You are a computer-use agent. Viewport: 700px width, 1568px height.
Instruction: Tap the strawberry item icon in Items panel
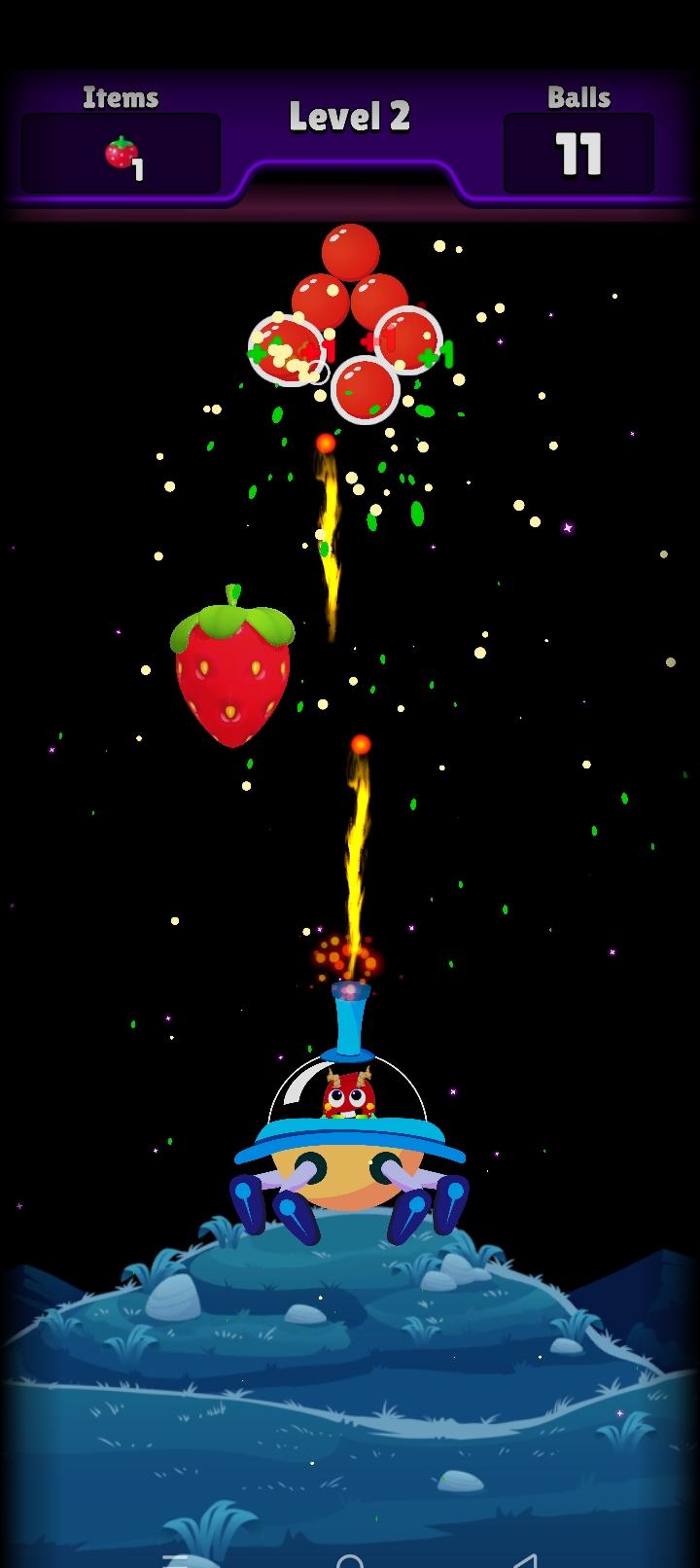point(119,153)
